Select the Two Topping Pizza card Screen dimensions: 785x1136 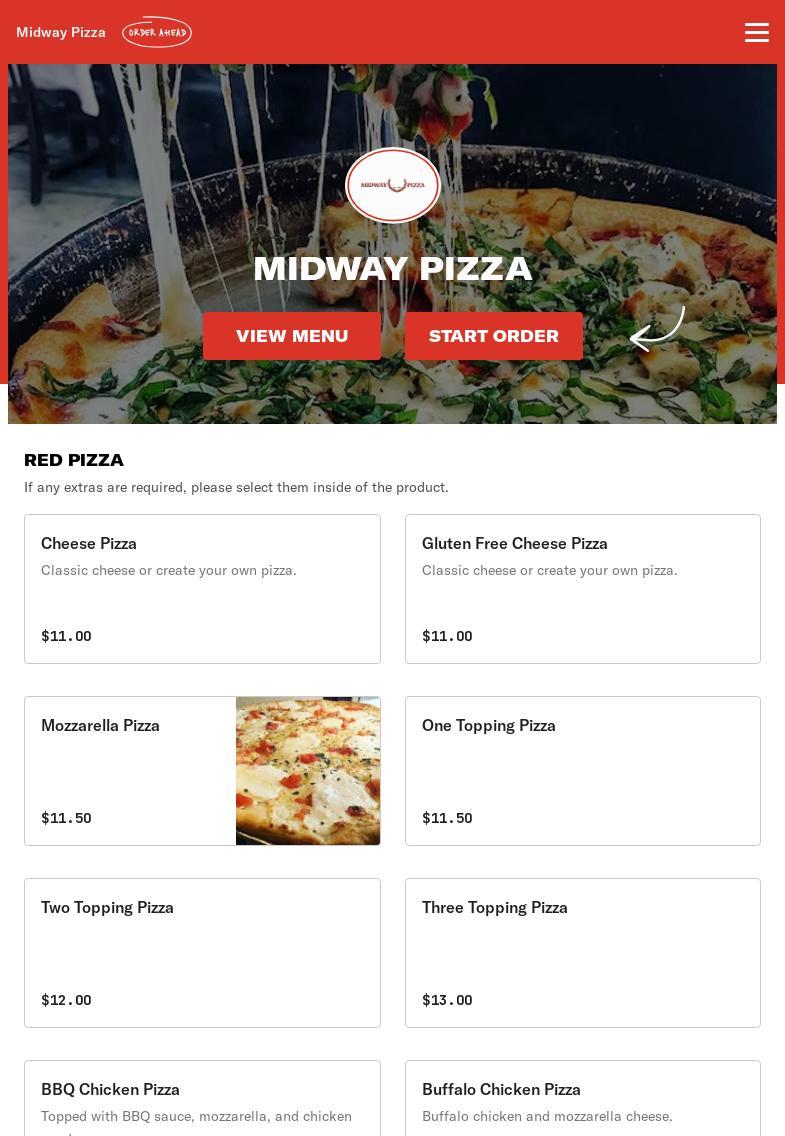point(202,953)
